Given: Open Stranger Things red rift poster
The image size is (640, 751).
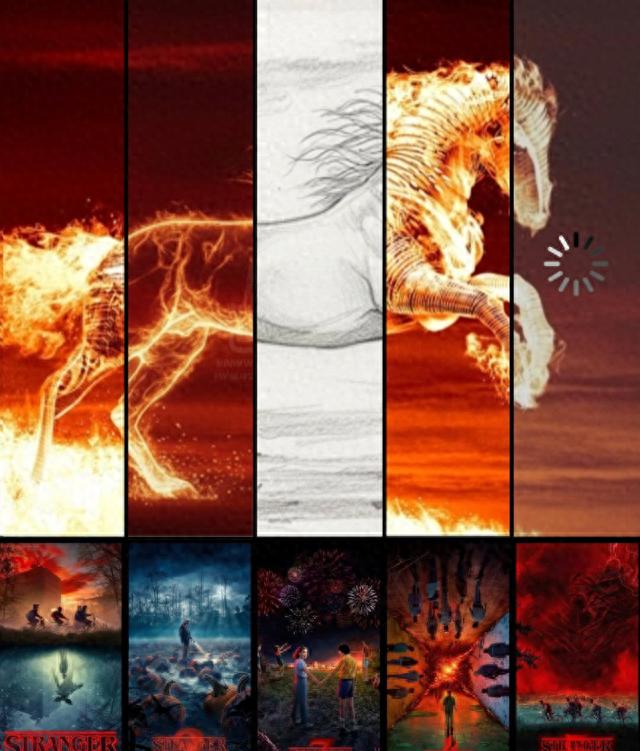Looking at the screenshot, I should [448, 645].
